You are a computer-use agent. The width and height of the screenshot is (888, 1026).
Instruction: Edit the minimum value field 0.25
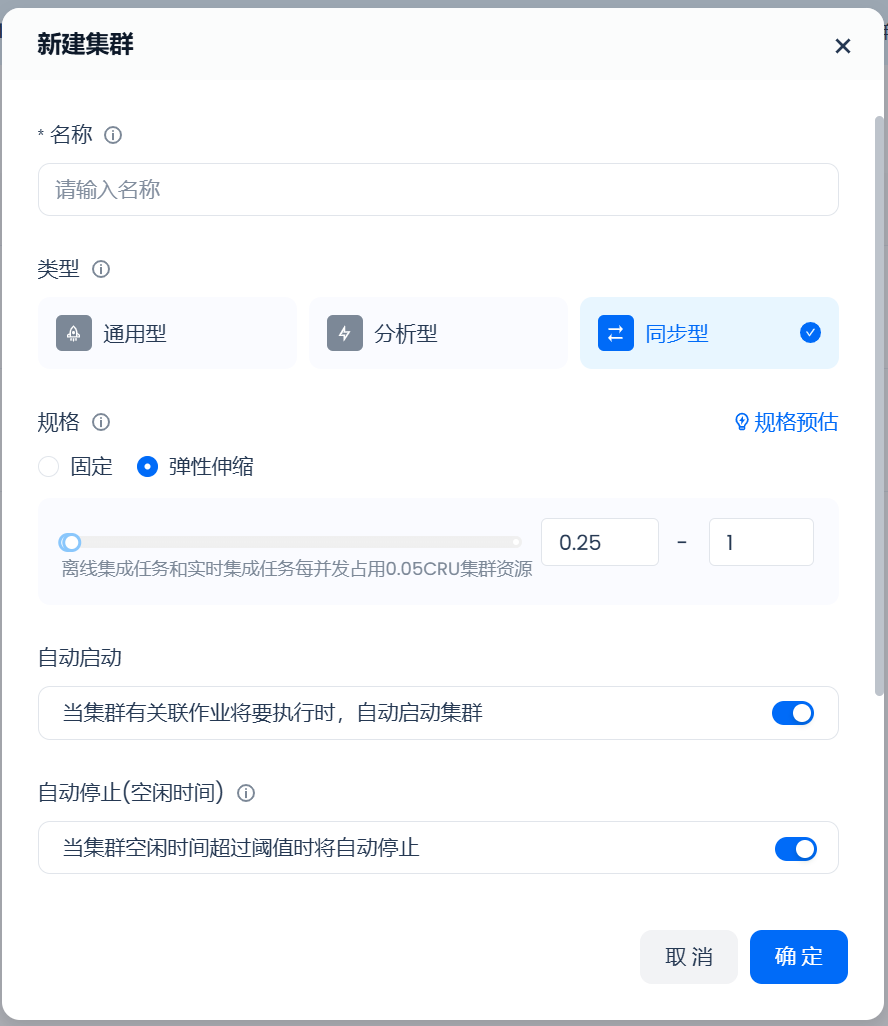click(x=599, y=543)
